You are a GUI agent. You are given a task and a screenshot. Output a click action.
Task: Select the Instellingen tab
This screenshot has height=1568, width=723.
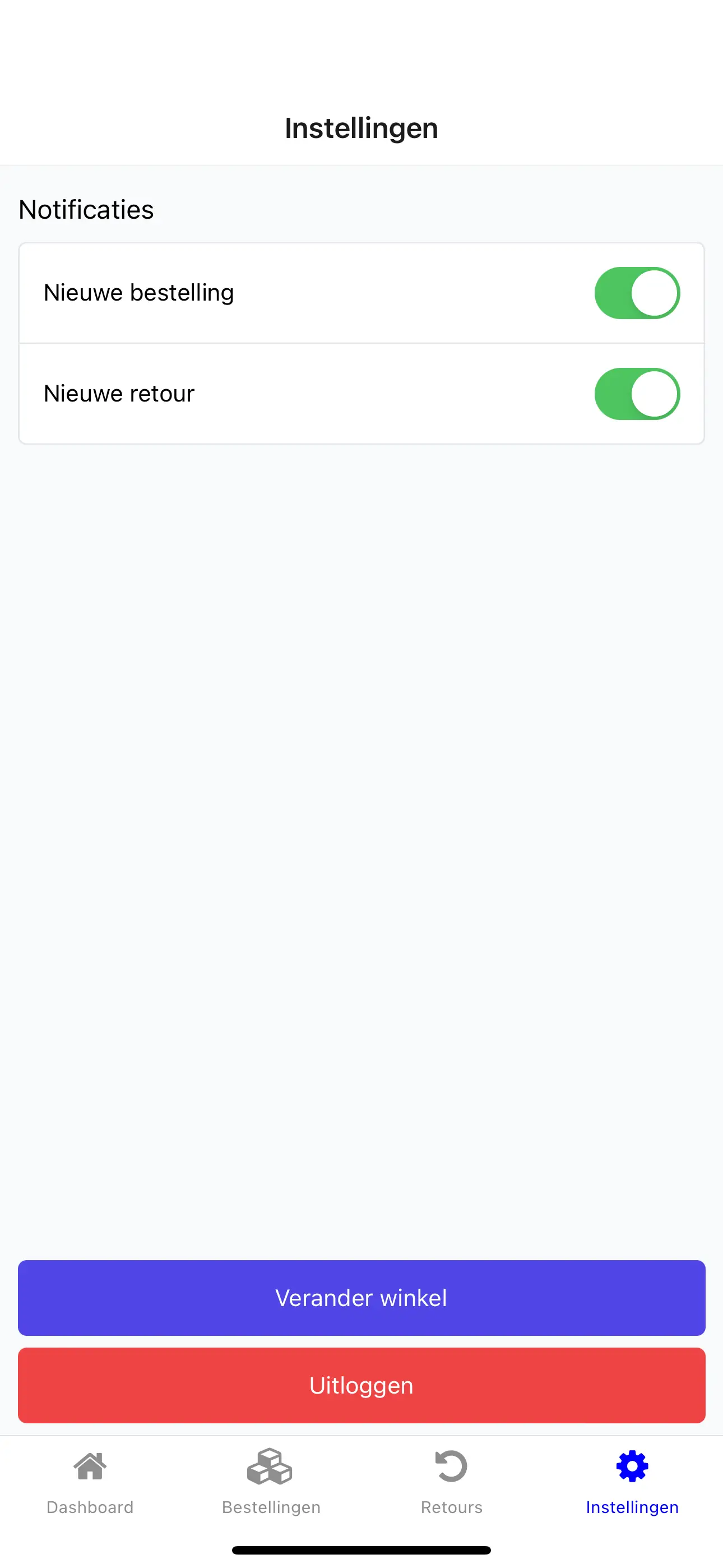click(632, 1482)
